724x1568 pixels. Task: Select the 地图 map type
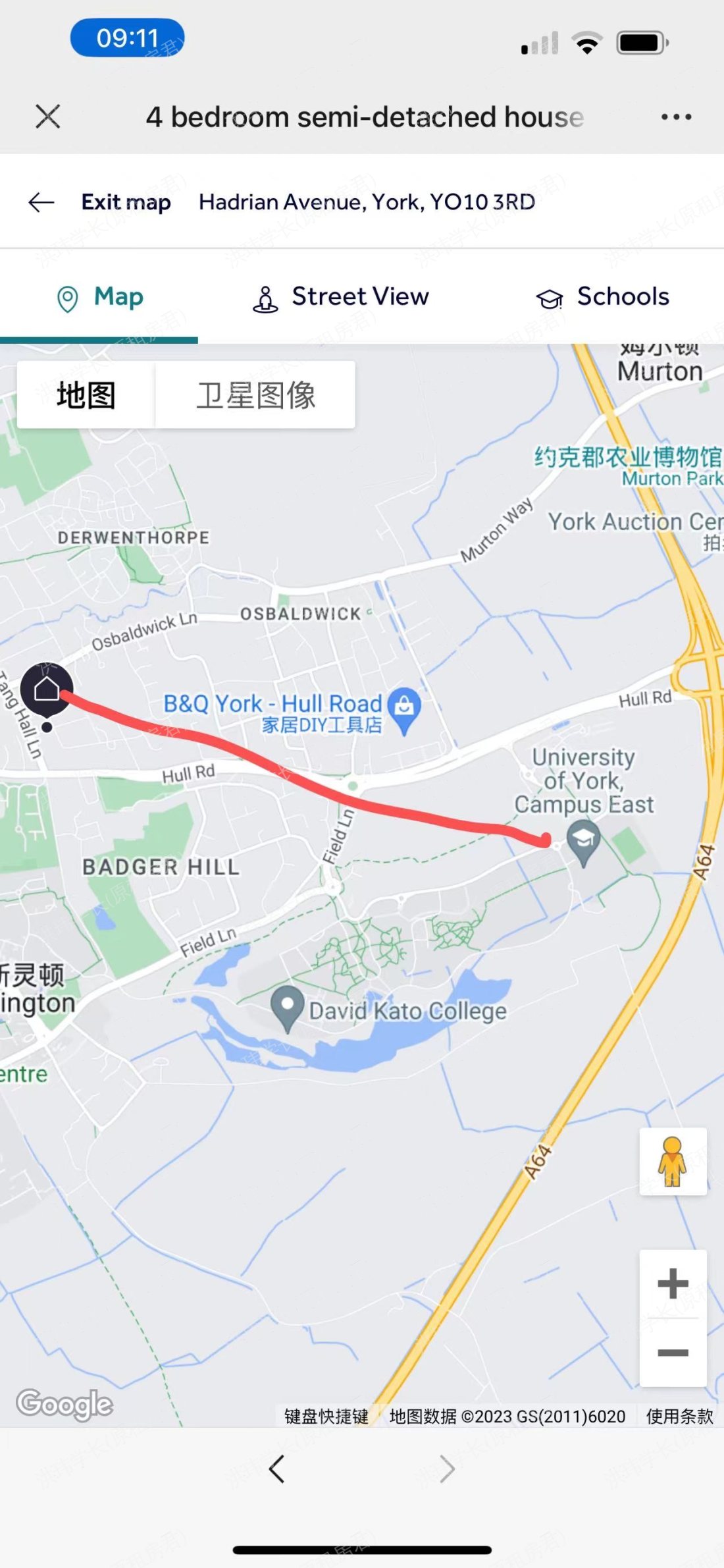click(x=86, y=395)
